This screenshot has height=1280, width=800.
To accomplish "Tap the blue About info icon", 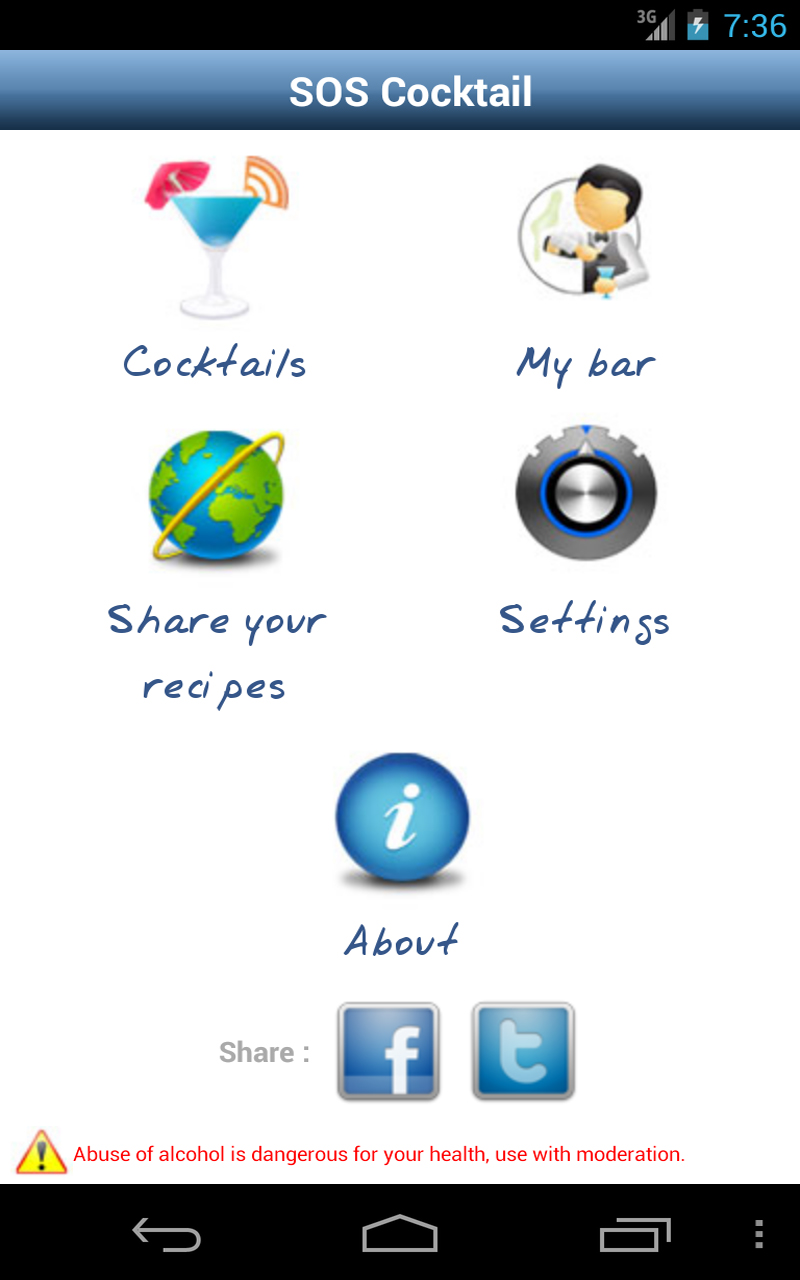I will pyautogui.click(x=400, y=820).
